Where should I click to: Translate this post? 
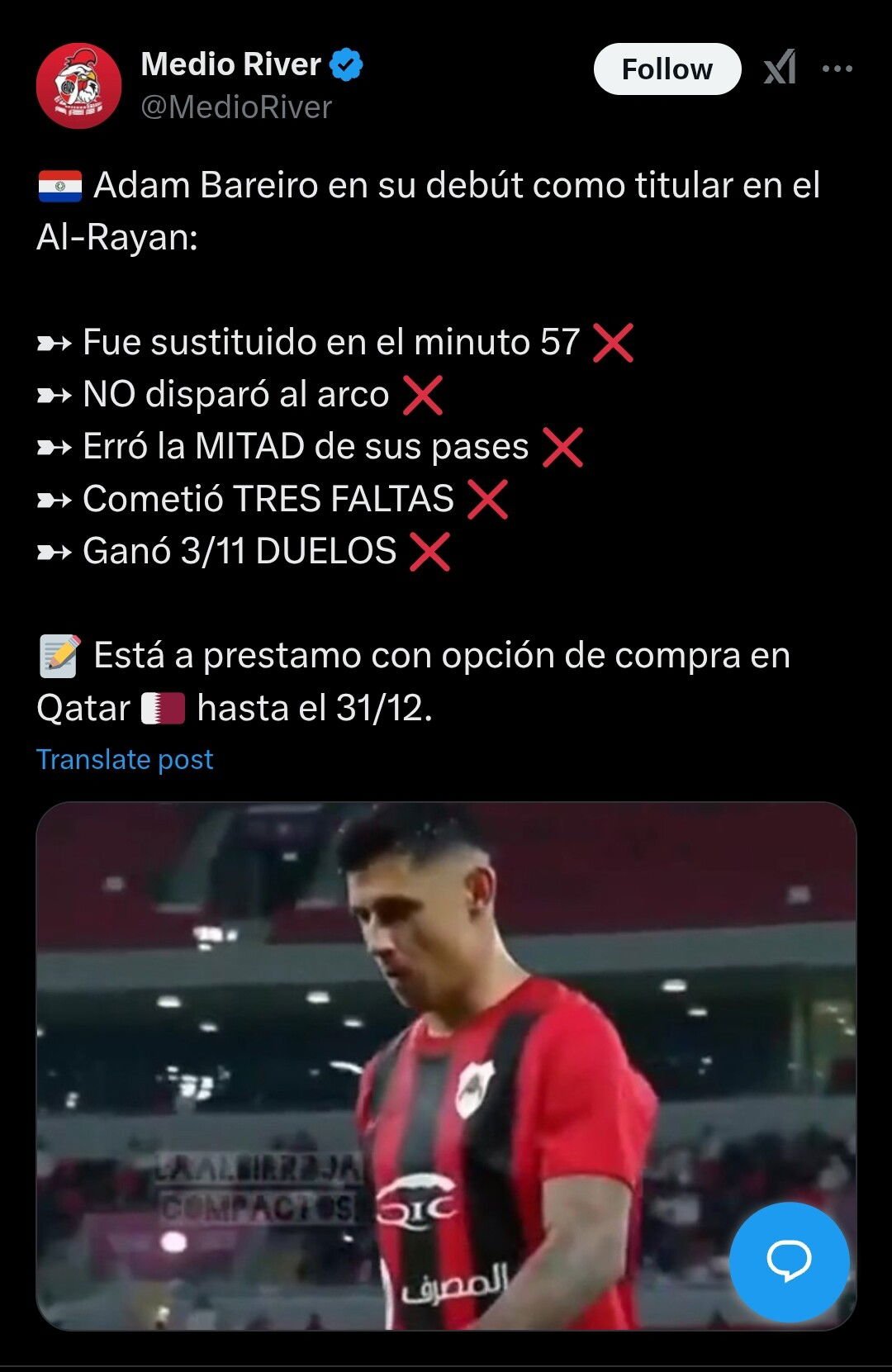point(125,759)
